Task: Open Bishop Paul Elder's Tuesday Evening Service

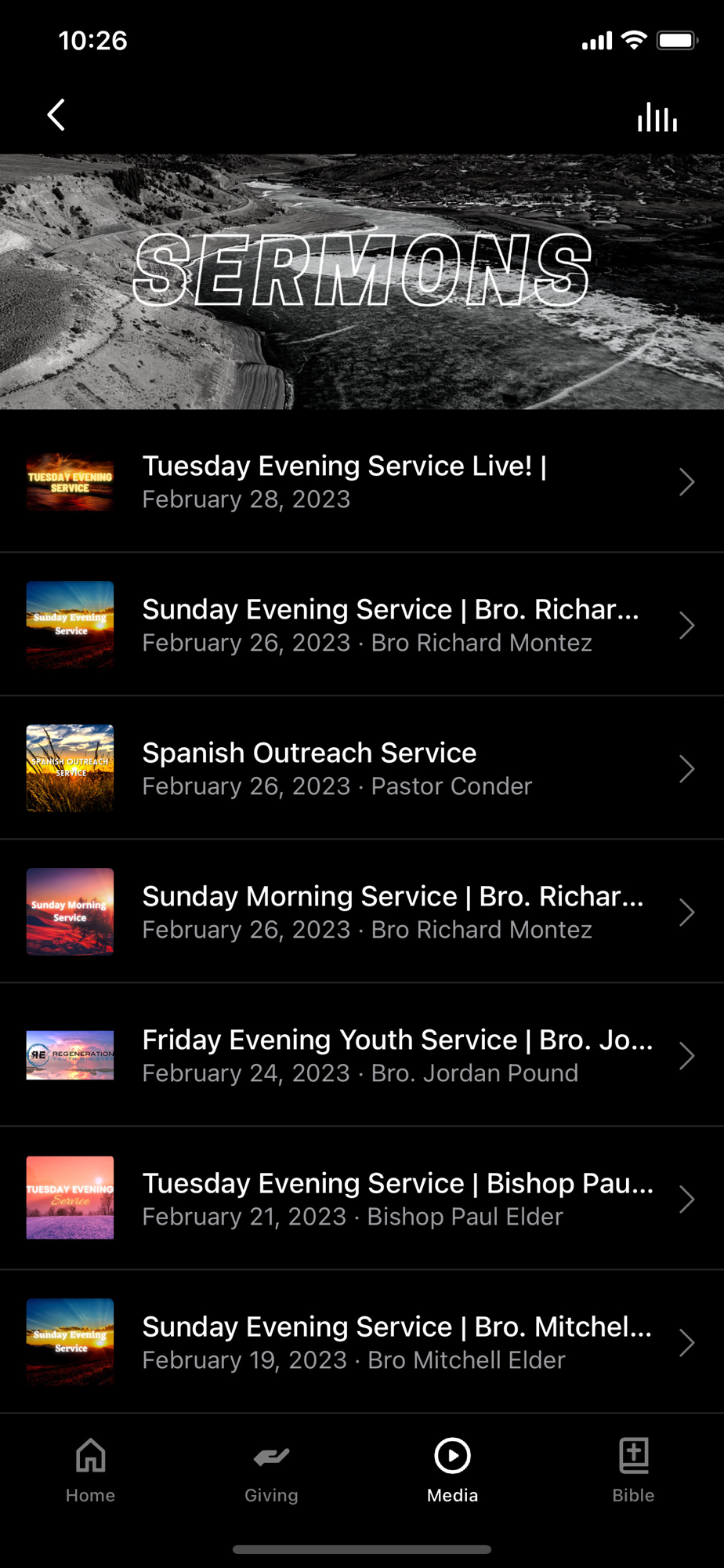Action: pos(360,1199)
